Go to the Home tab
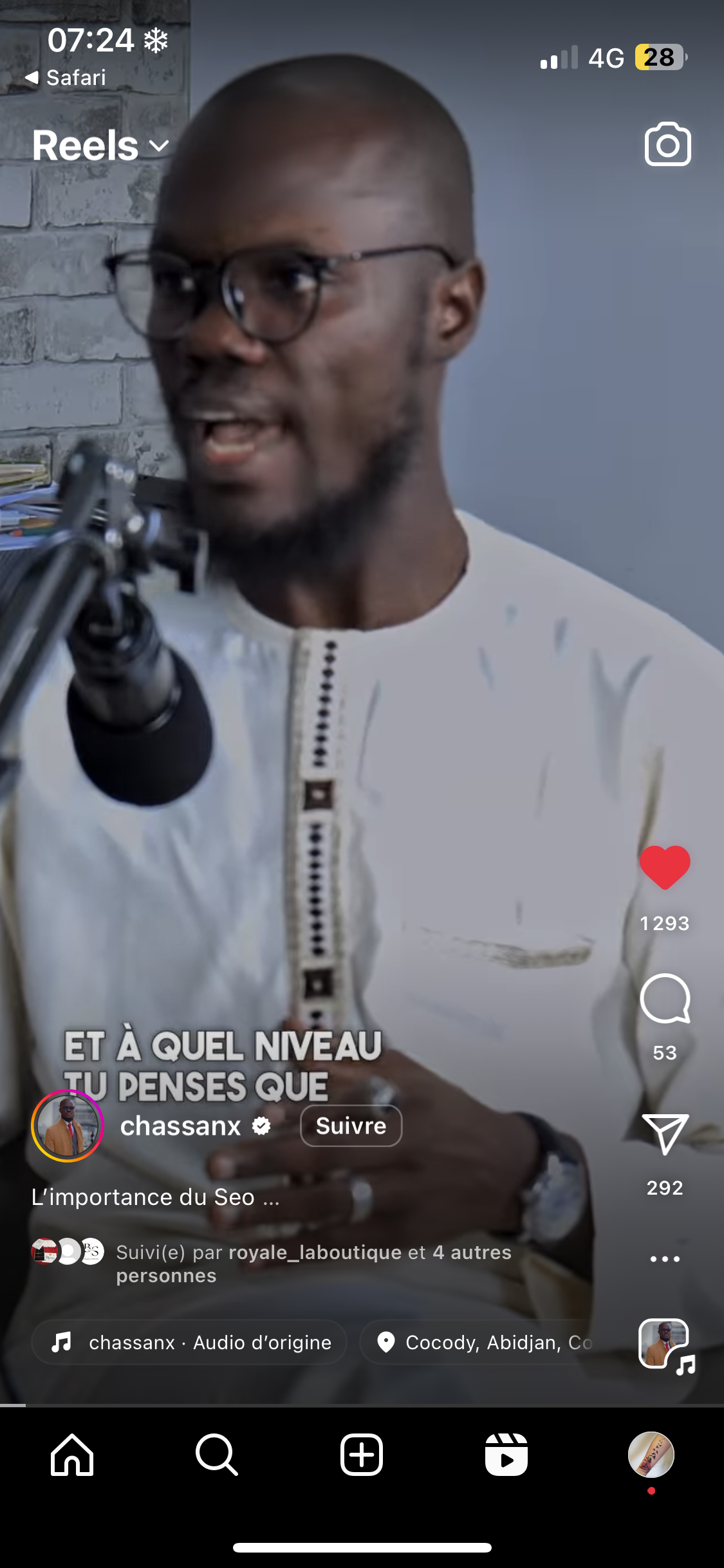Screen dimensions: 724x1568 [x=72, y=1455]
